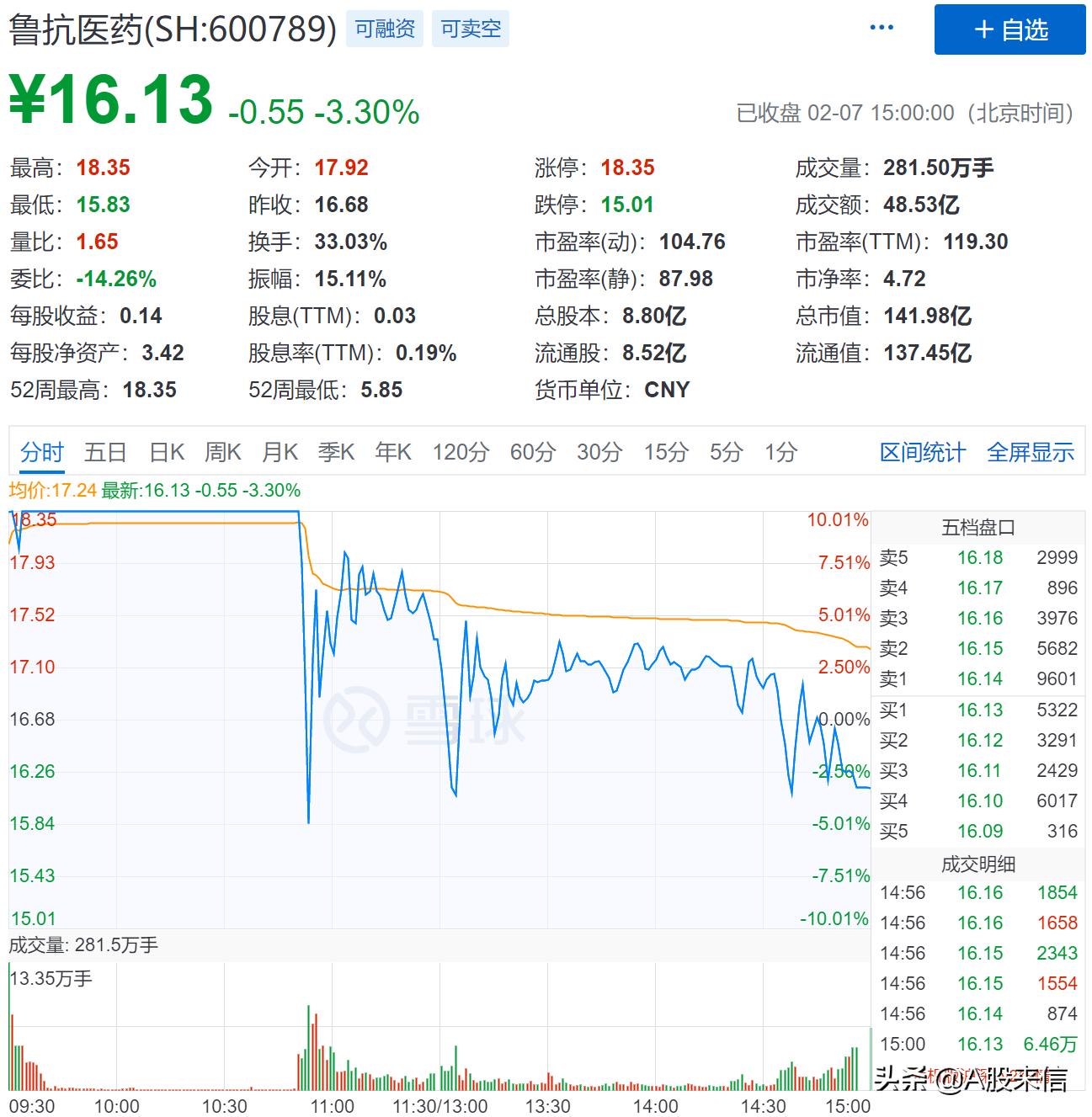The image size is (1092, 1117).
Task: Click the 可融资 margin trading tag
Action: [x=384, y=28]
